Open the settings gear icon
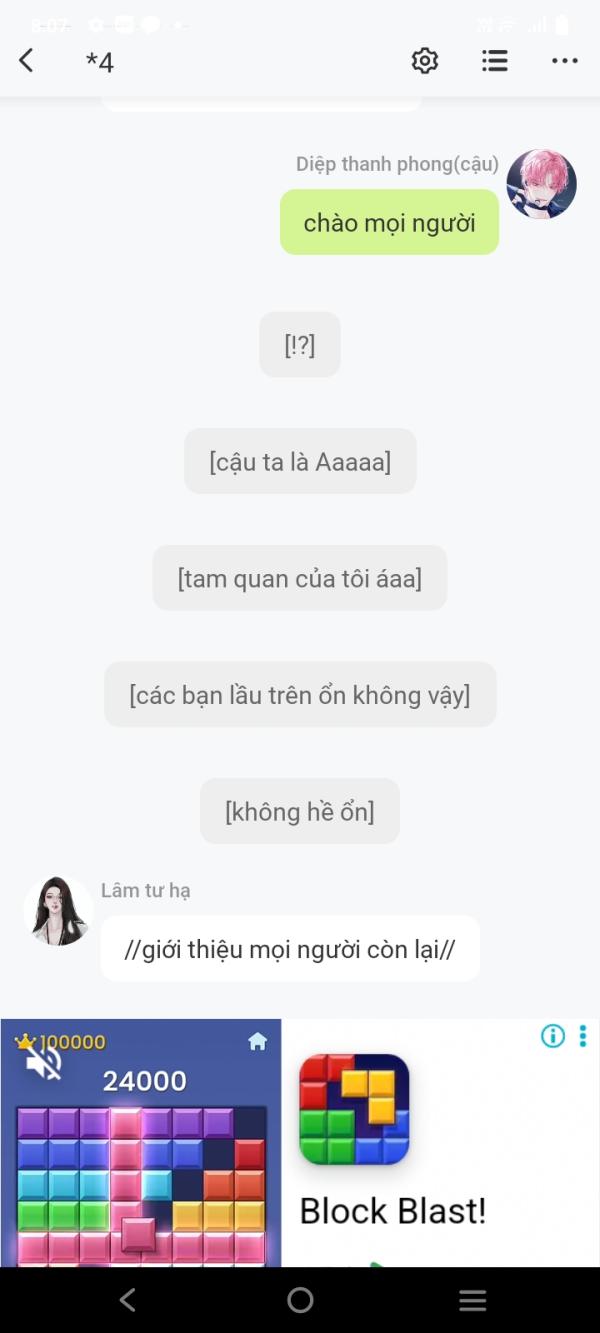Image resolution: width=600 pixels, height=1333 pixels. tap(425, 61)
